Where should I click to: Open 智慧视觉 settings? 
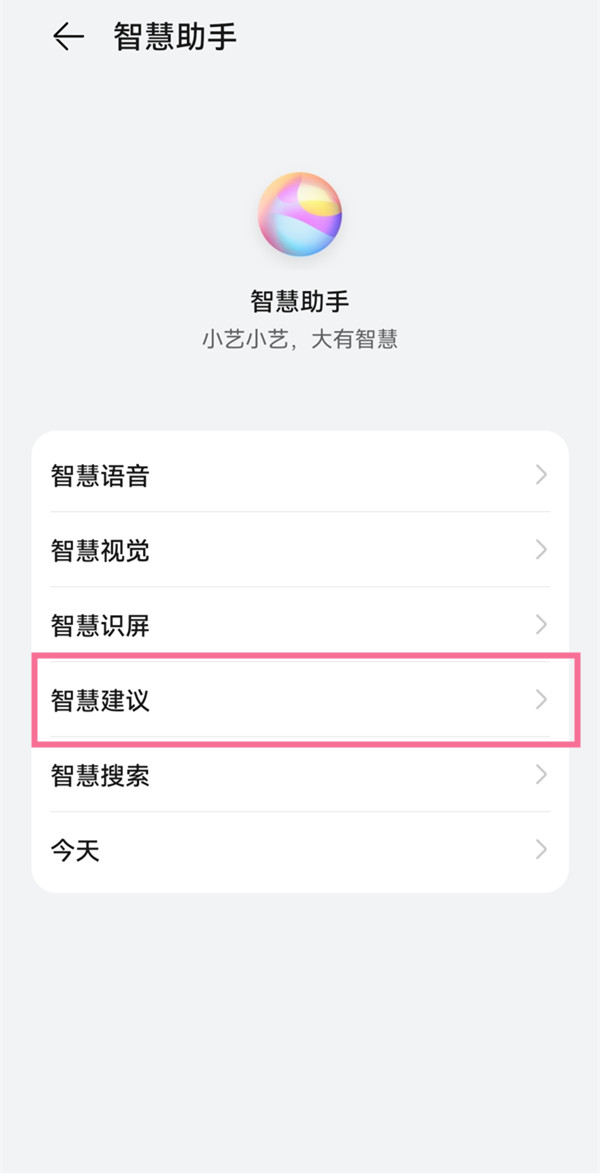300,550
